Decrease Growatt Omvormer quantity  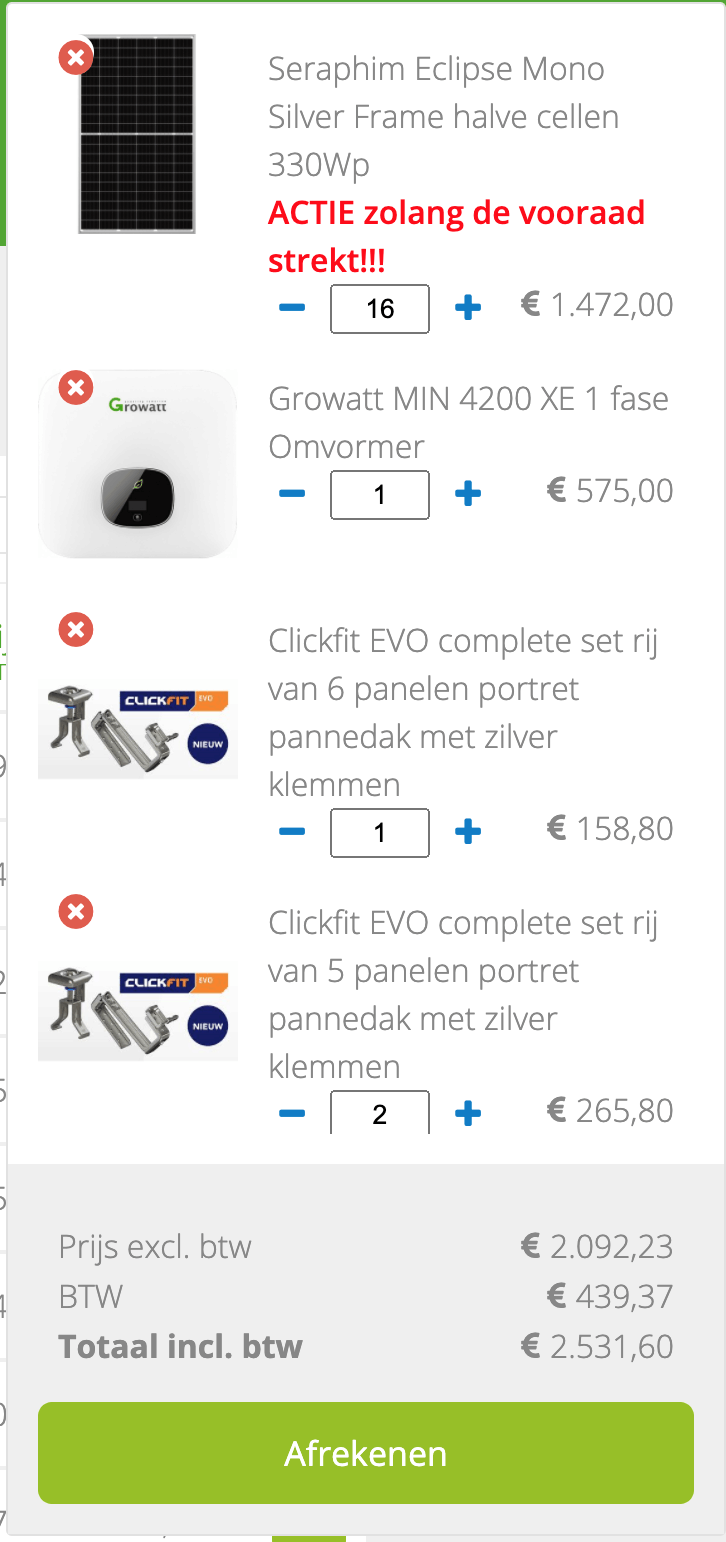(292, 494)
